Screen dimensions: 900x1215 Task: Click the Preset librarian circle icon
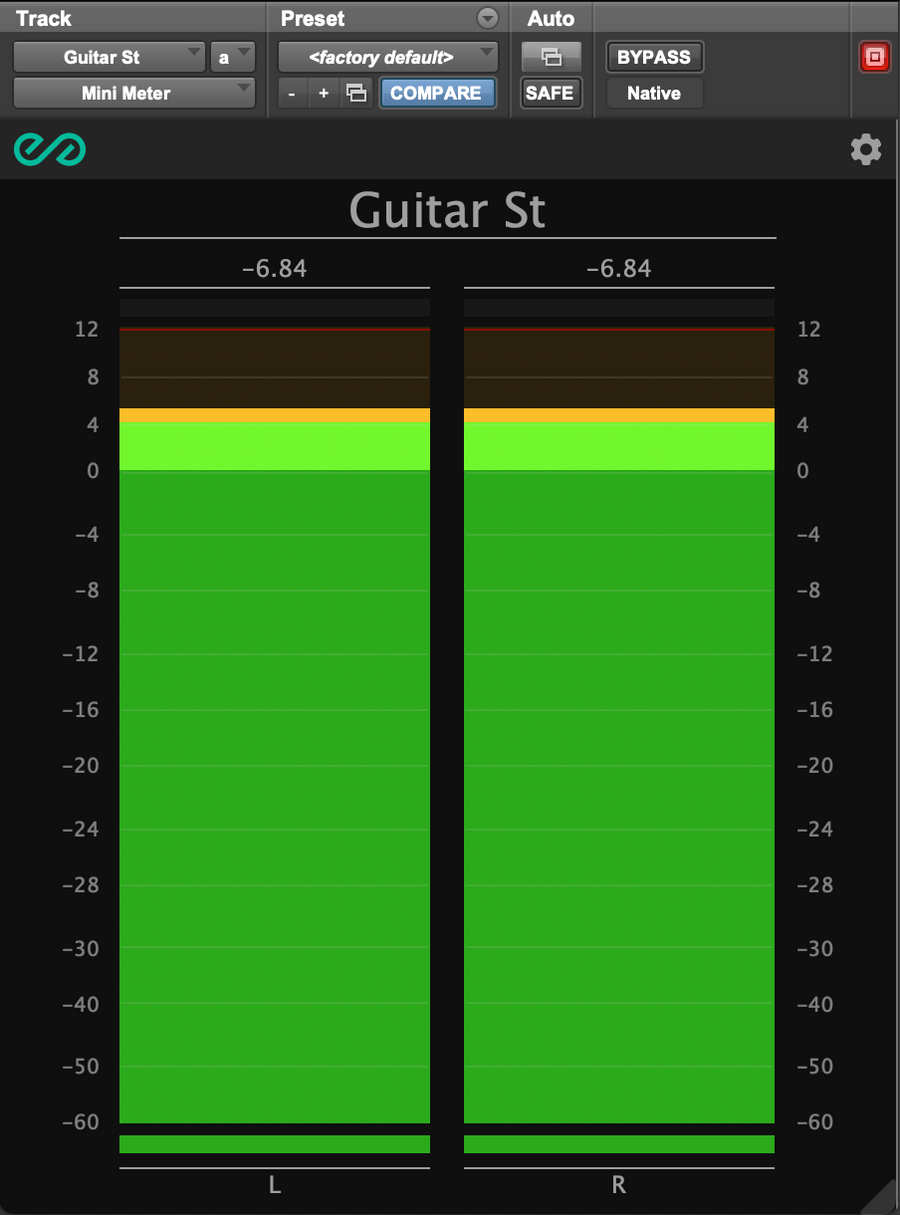(487, 17)
